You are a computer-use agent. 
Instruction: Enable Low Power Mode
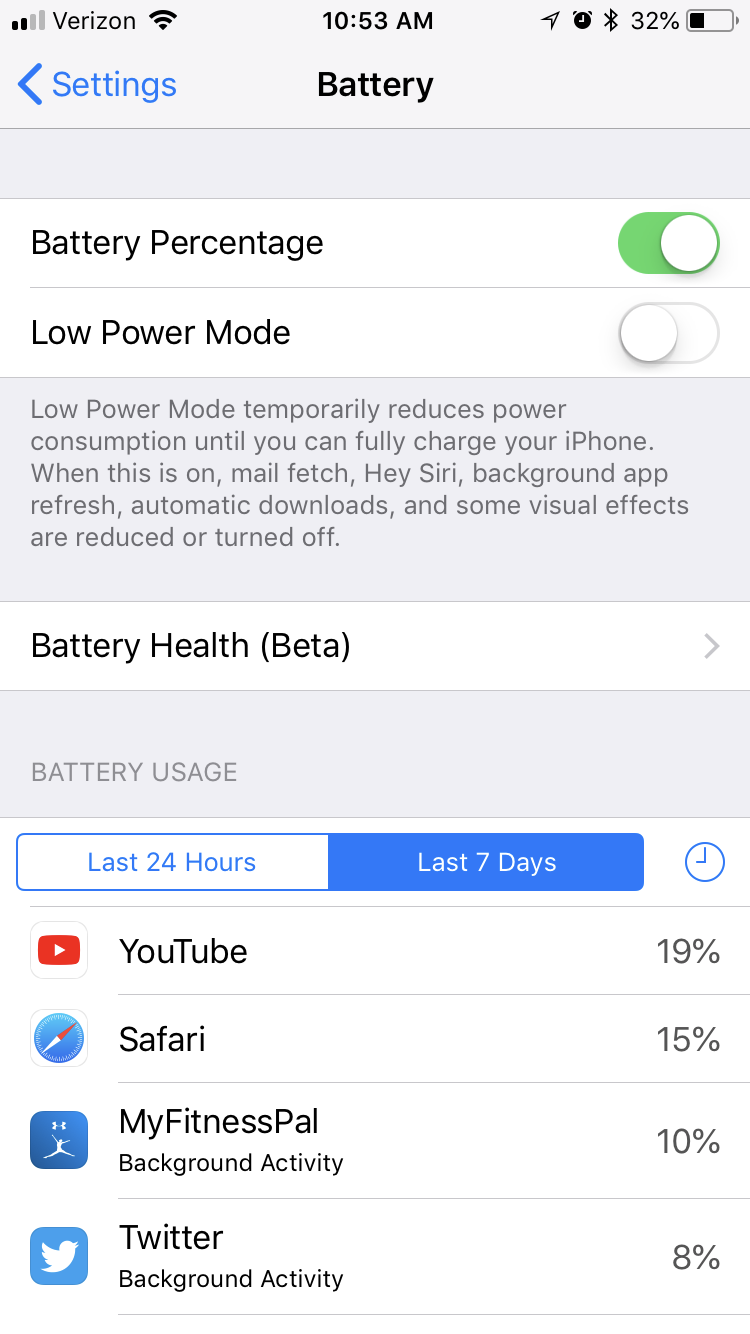pyautogui.click(x=668, y=333)
